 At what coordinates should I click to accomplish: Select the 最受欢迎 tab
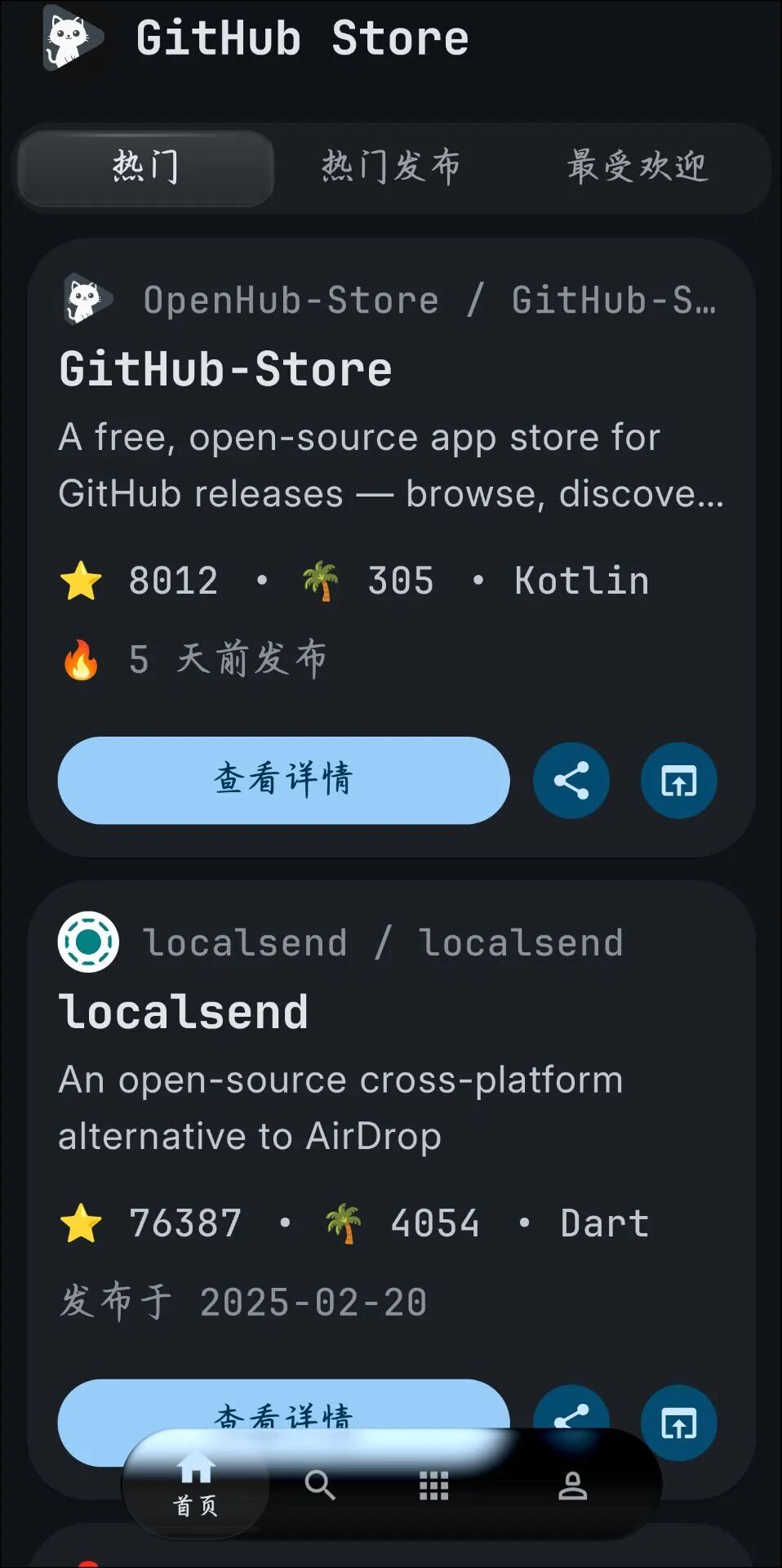[637, 167]
